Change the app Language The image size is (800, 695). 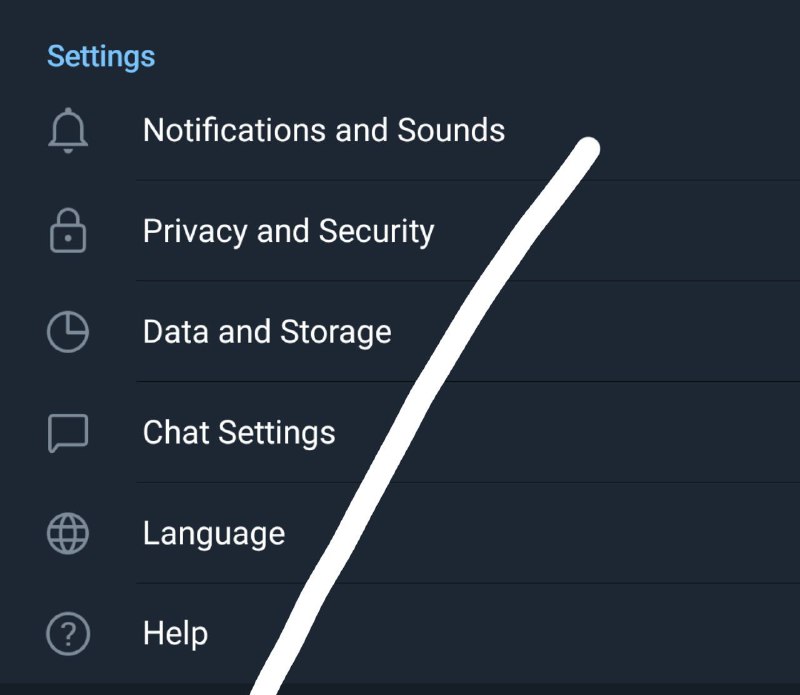[214, 533]
